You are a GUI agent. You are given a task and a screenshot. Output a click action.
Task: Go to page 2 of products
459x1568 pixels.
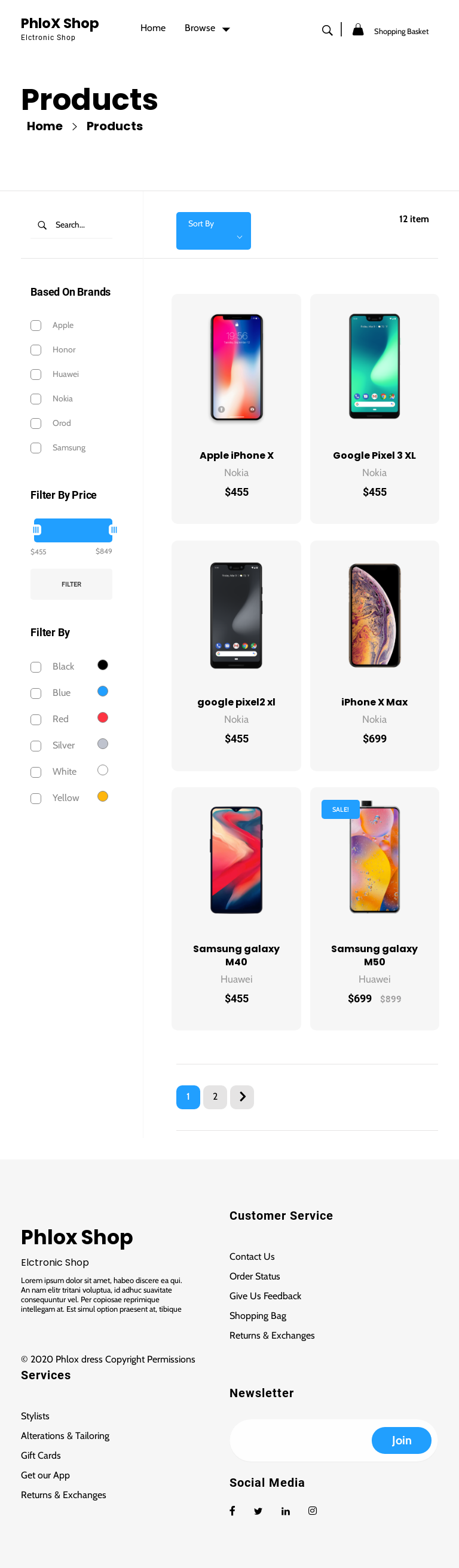coord(215,1096)
